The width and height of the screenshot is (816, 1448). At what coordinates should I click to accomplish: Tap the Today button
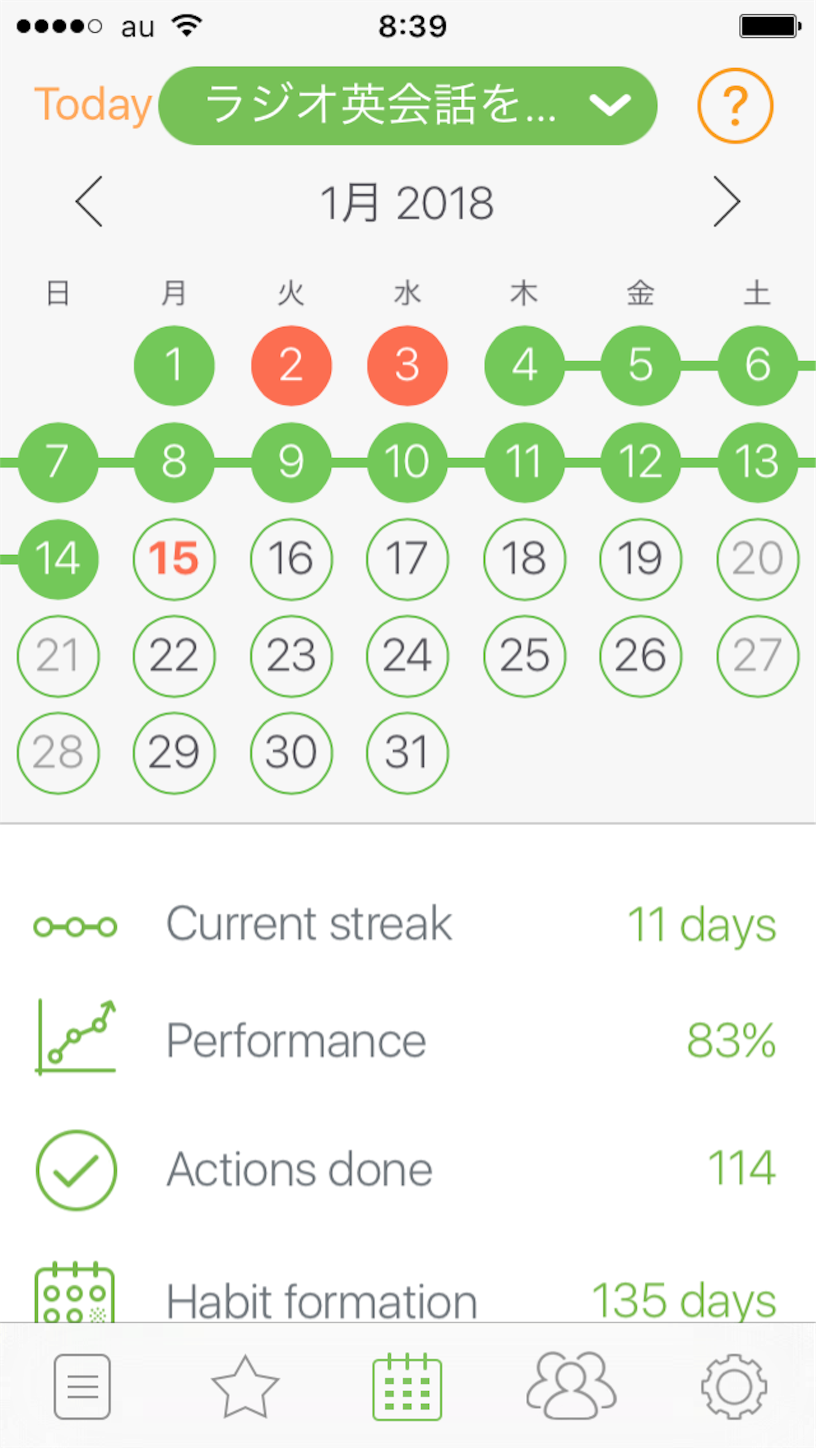pos(92,105)
